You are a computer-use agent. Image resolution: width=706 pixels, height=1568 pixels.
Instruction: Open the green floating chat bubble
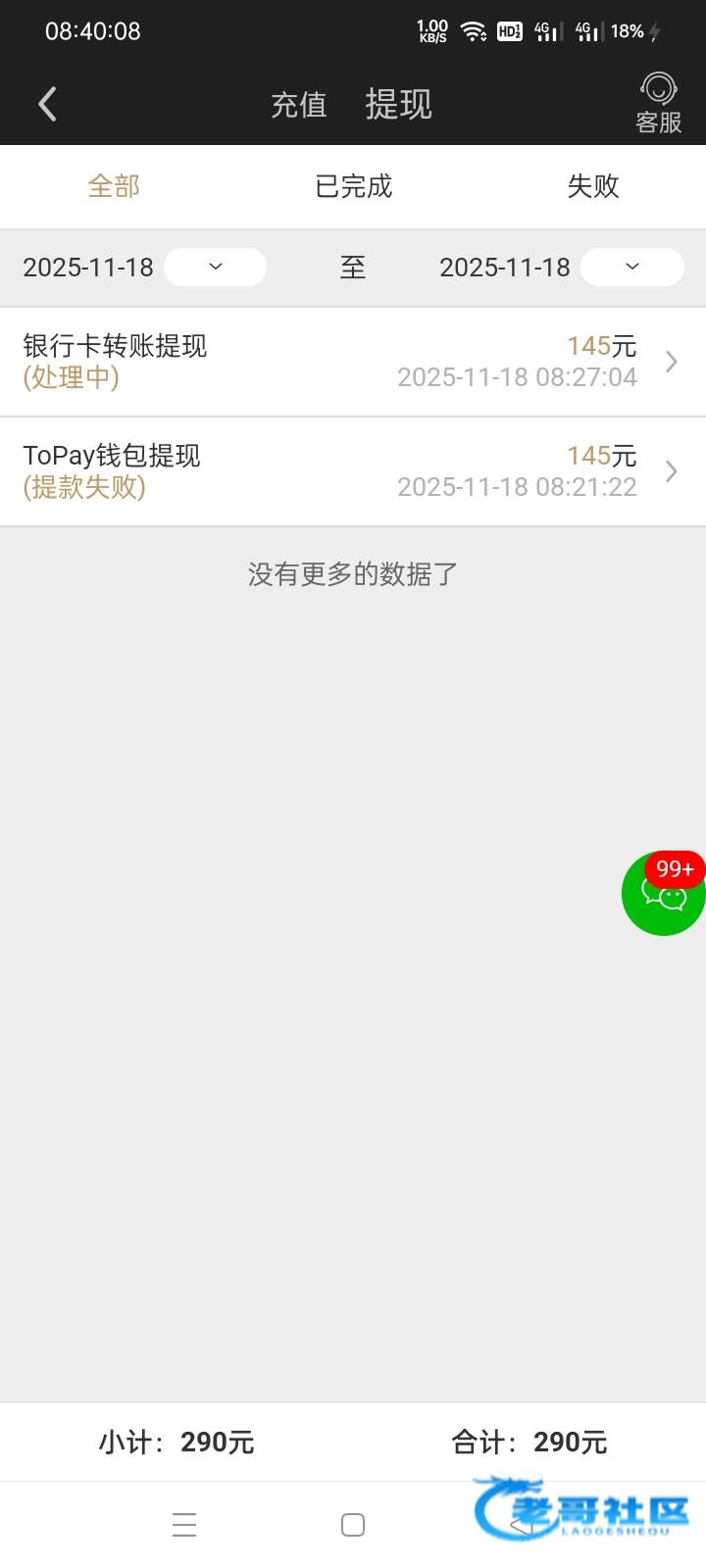[663, 894]
